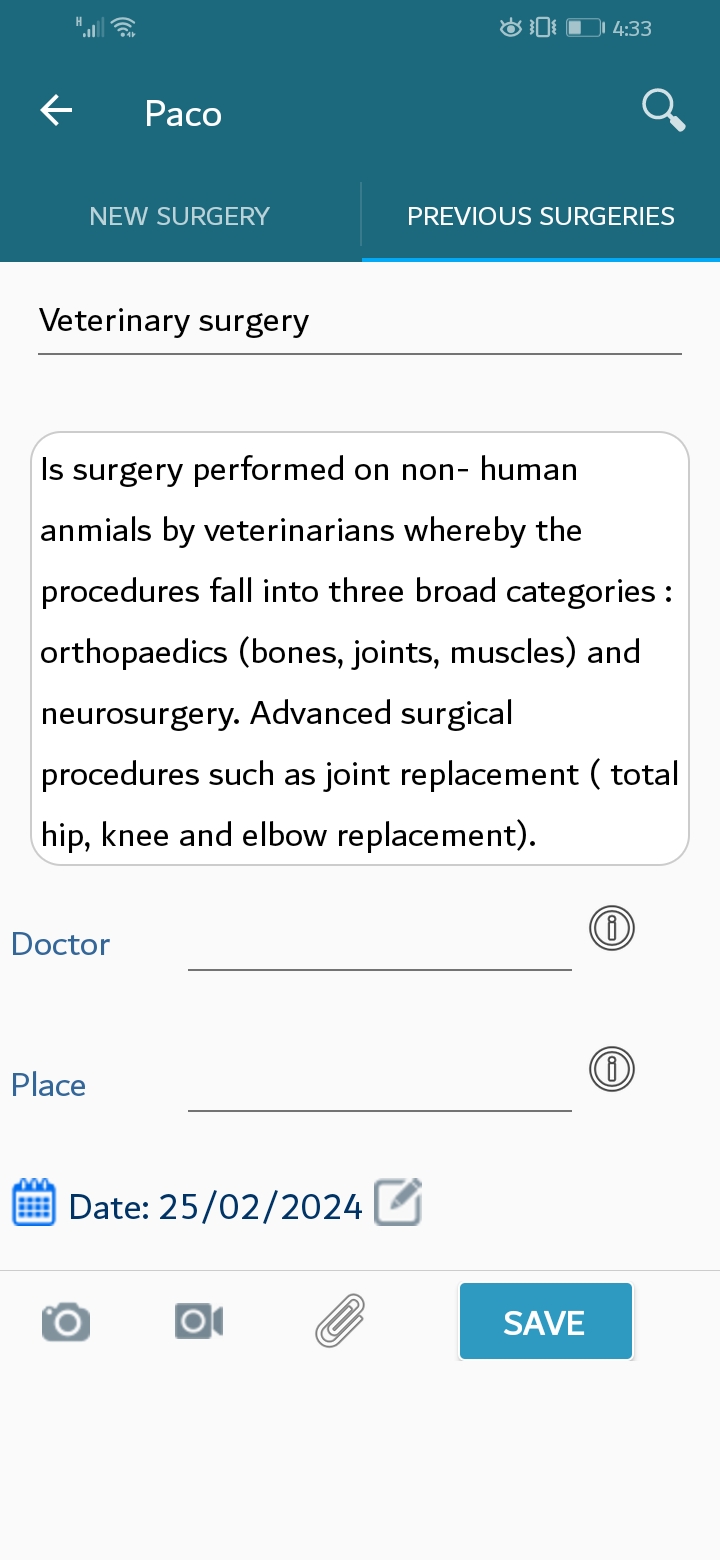This screenshot has height=1560, width=720.
Task: Open the calendar icon next to Date
Action: 34,1203
